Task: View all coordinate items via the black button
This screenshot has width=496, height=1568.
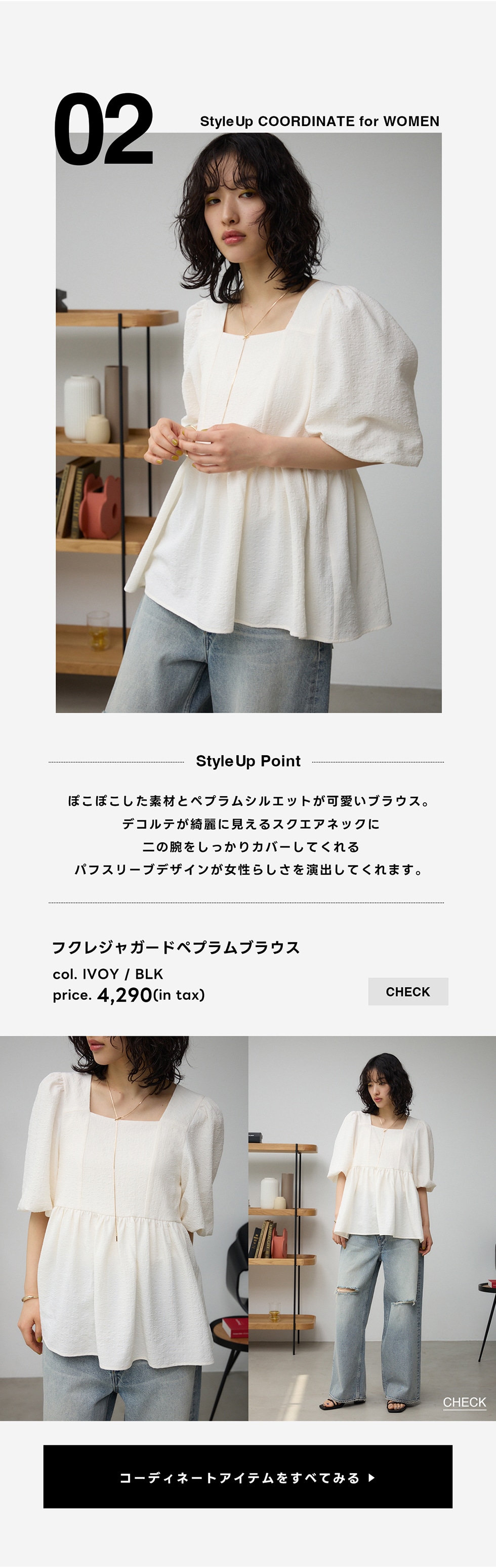Action: 247,1477
